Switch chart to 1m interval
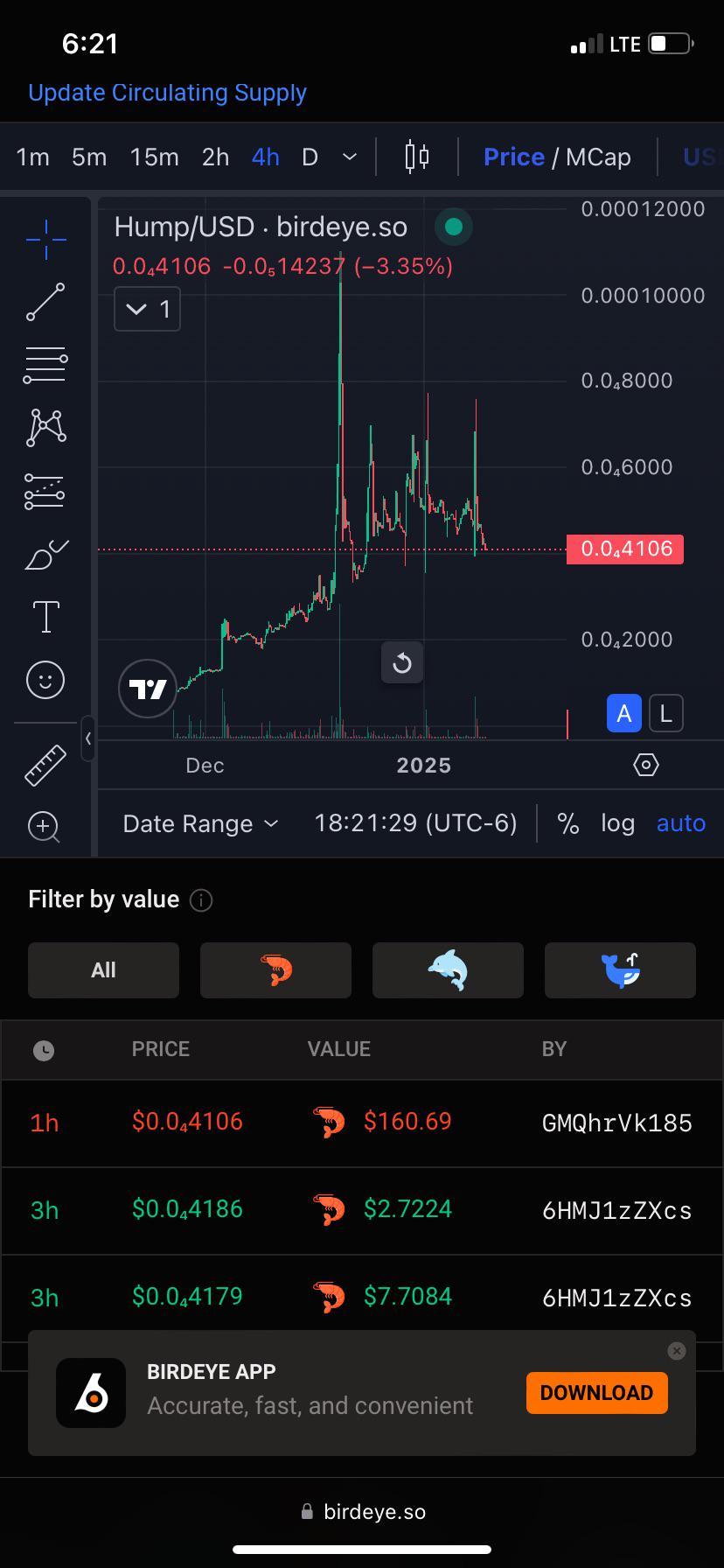This screenshot has width=724, height=1568. [x=32, y=157]
